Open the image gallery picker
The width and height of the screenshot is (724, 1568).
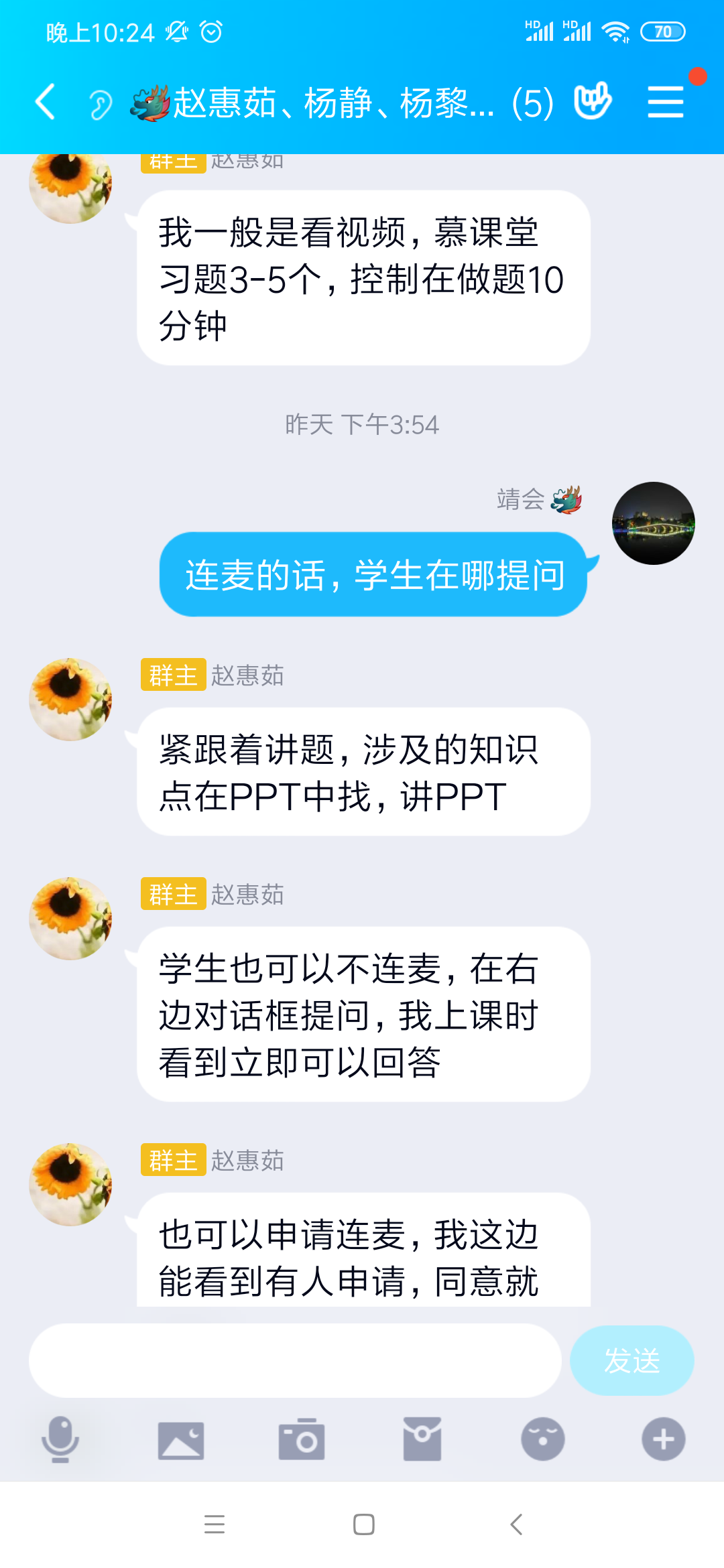(x=181, y=1439)
